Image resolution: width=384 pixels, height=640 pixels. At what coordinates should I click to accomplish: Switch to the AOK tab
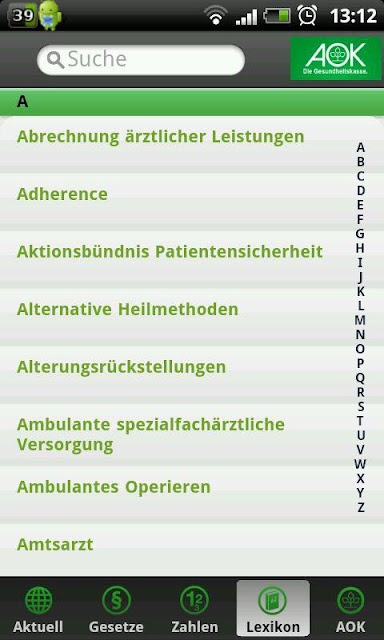[x=351, y=609]
